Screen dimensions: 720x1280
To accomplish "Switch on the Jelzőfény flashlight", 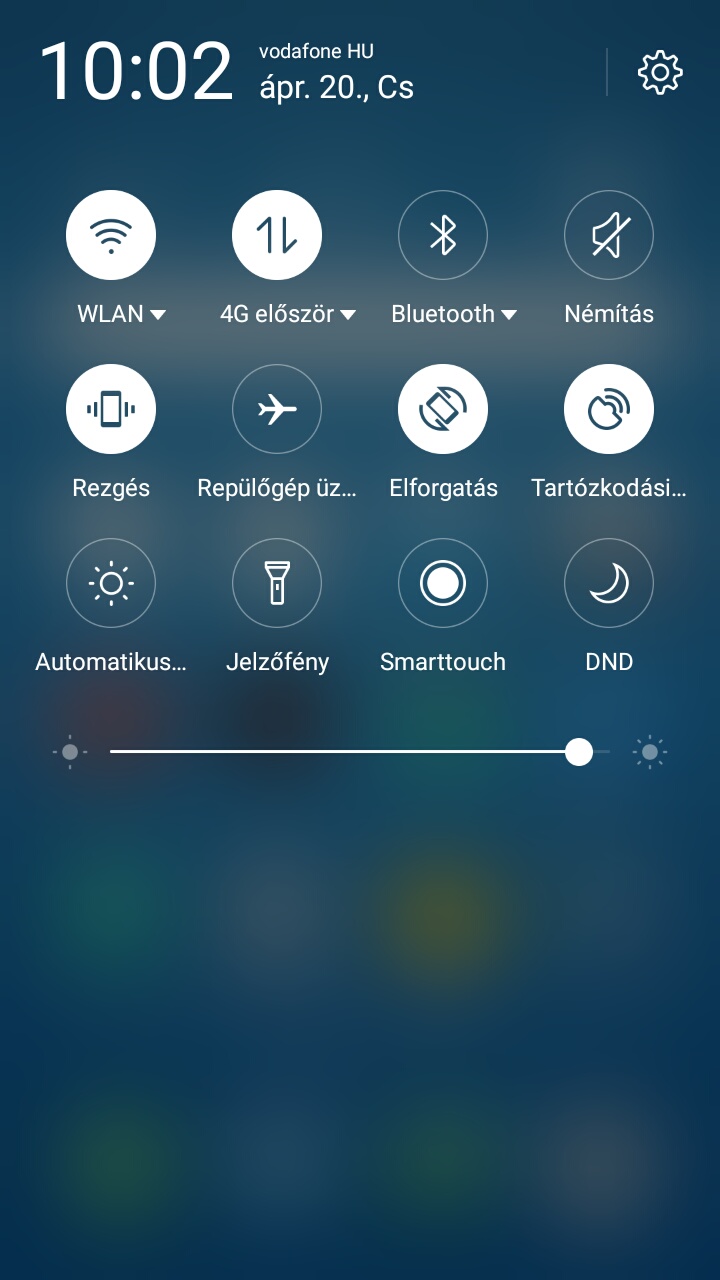I will click(x=277, y=583).
